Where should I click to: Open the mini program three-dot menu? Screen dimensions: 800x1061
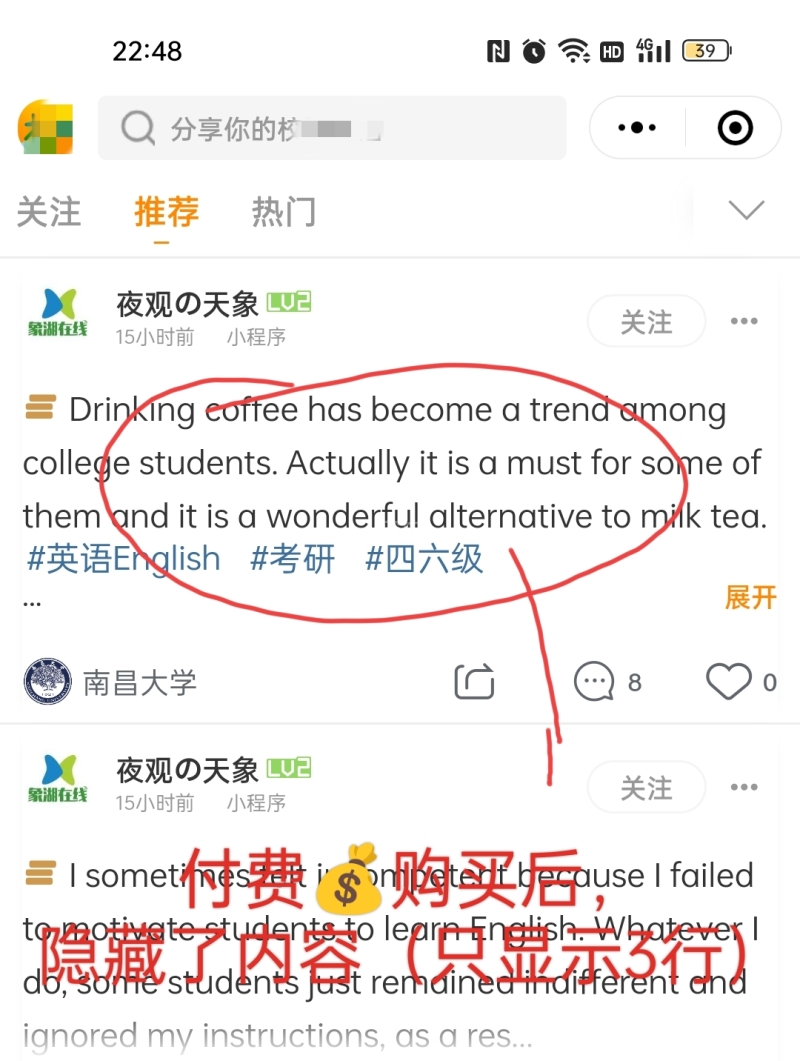click(637, 128)
